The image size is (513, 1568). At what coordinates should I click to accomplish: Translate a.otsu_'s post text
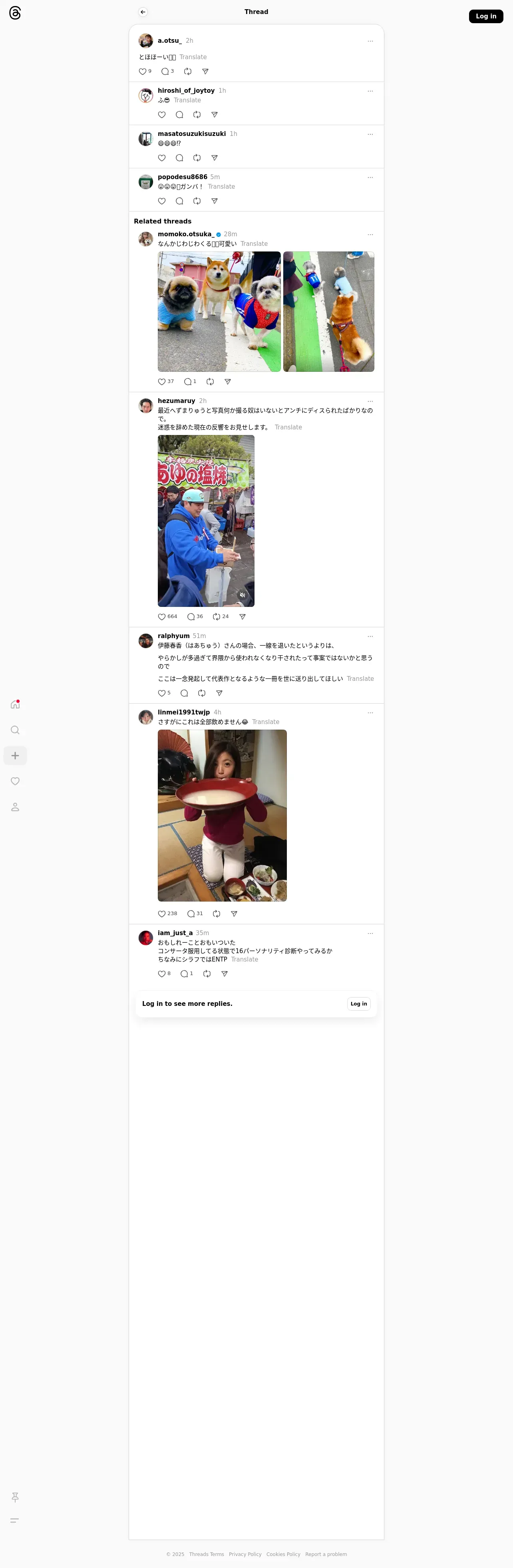click(x=193, y=57)
